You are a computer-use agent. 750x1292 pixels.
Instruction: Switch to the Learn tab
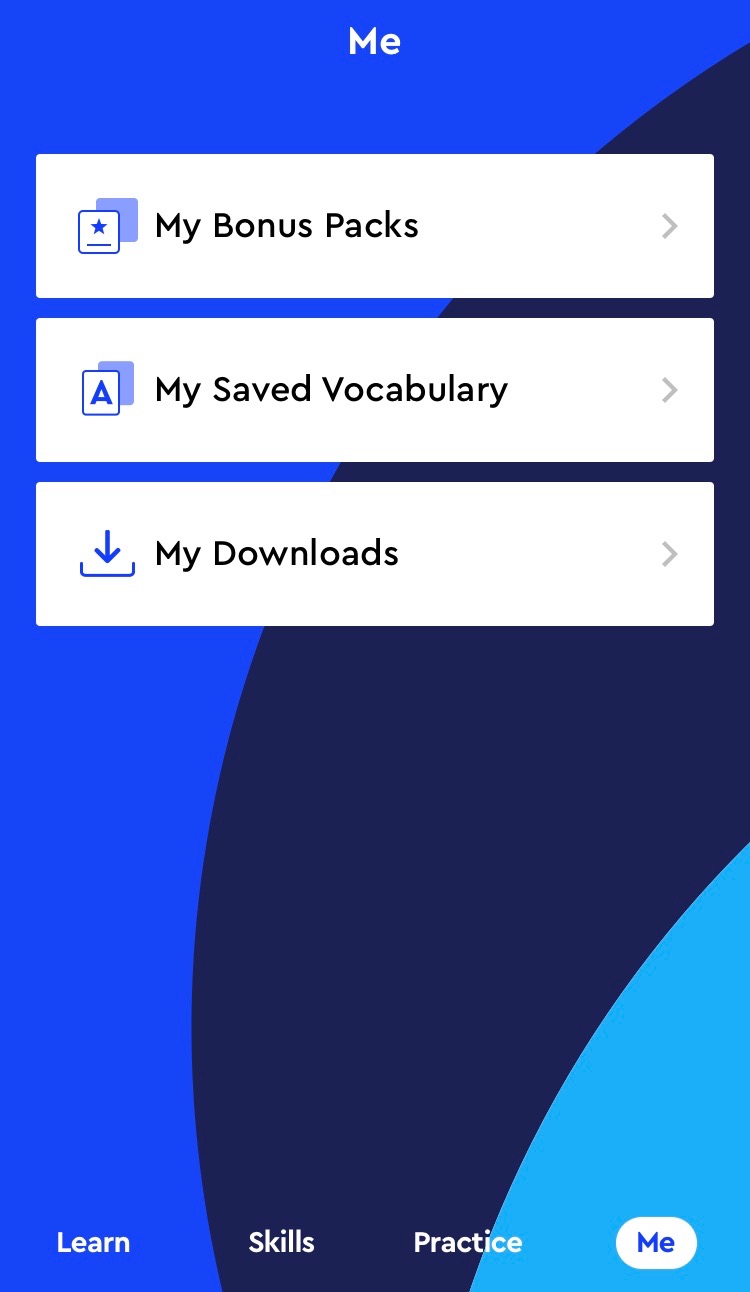pyautogui.click(x=93, y=1243)
